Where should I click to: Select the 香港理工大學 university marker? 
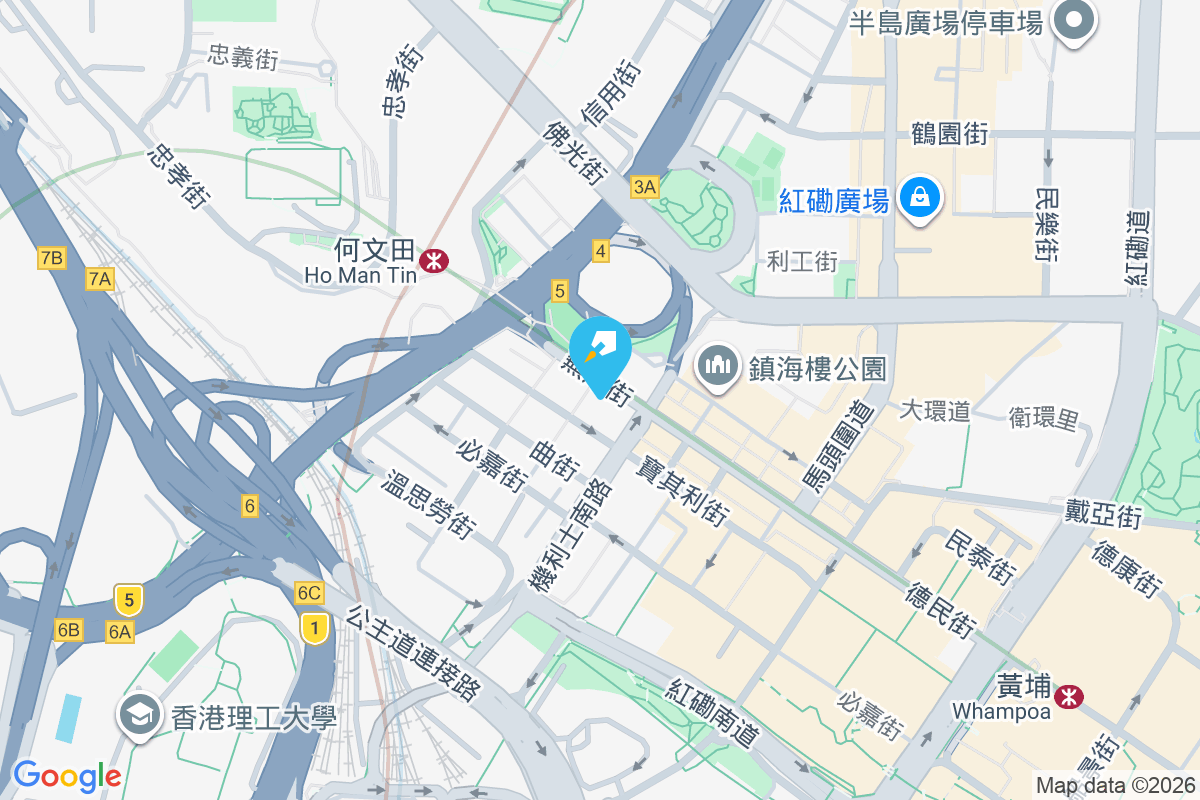[140, 715]
